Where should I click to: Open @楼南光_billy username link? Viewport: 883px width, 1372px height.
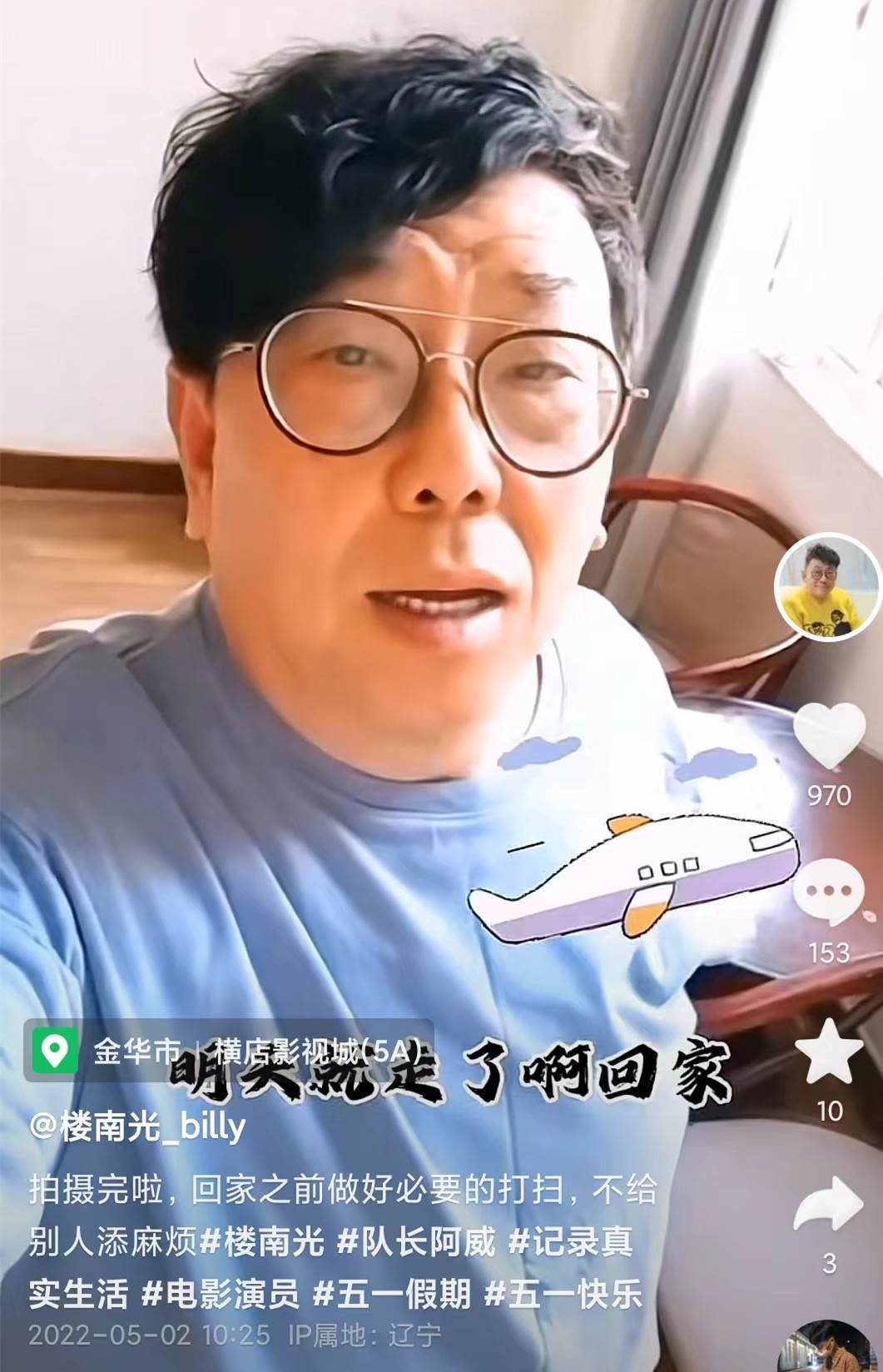(x=137, y=1127)
